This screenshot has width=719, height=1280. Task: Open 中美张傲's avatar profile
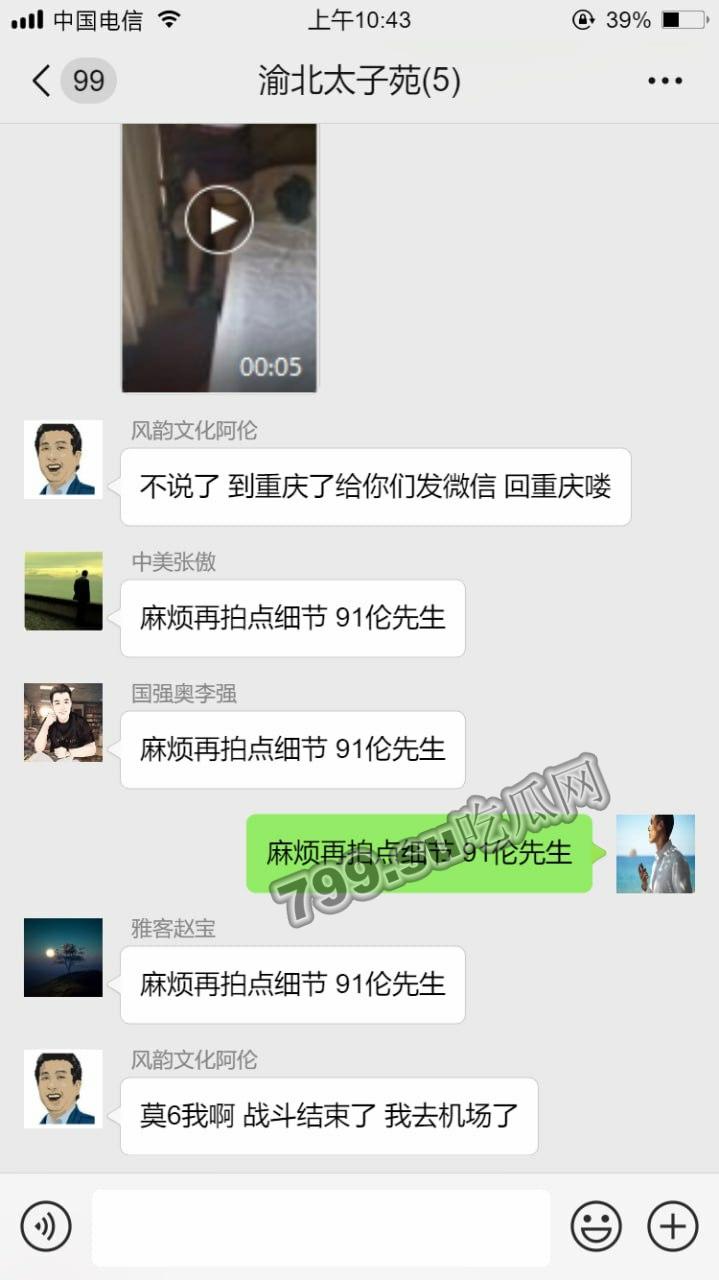pyautogui.click(x=63, y=590)
